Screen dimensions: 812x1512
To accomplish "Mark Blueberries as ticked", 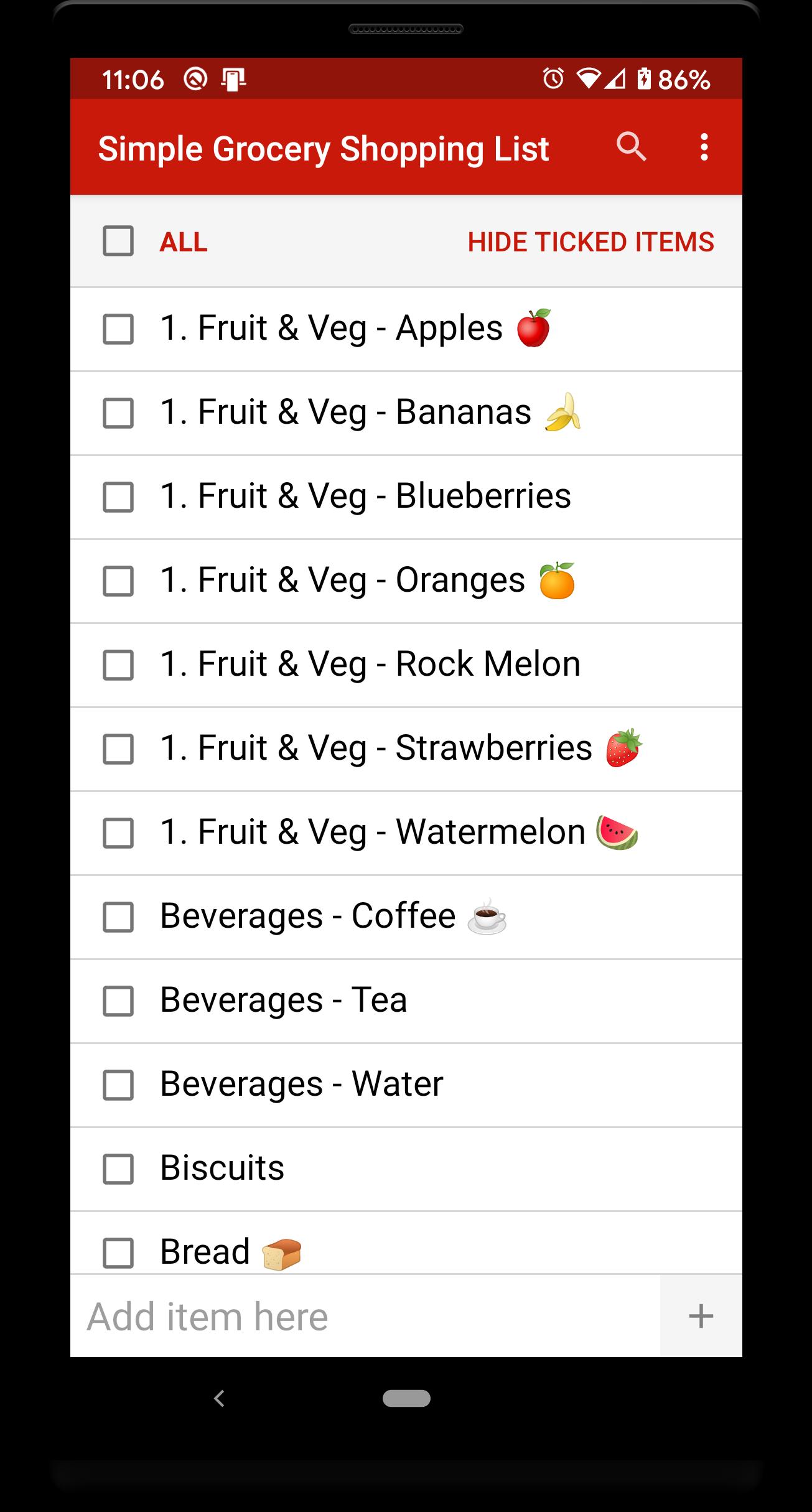I will (x=118, y=497).
